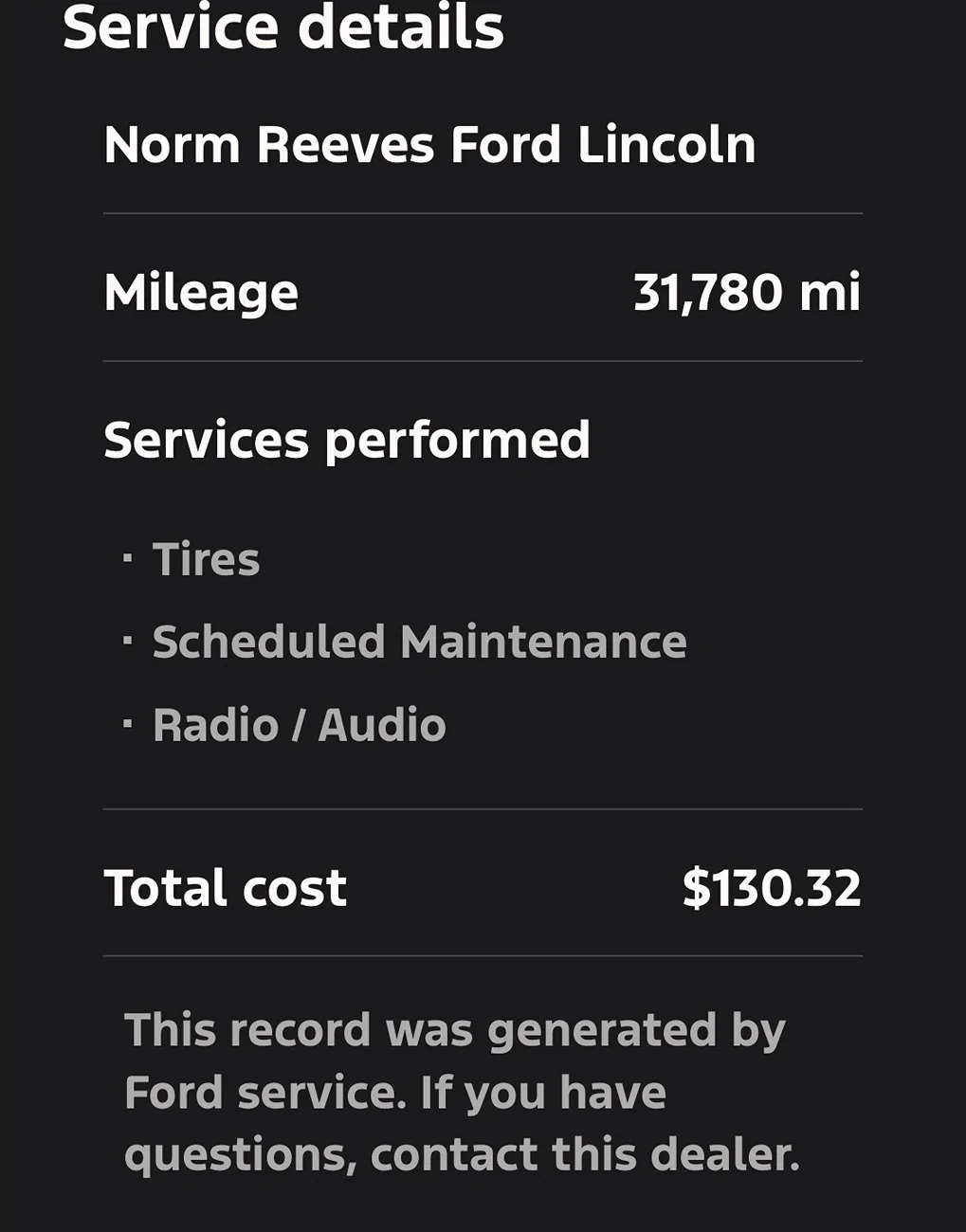Click the divider above Total cost

coord(483,809)
